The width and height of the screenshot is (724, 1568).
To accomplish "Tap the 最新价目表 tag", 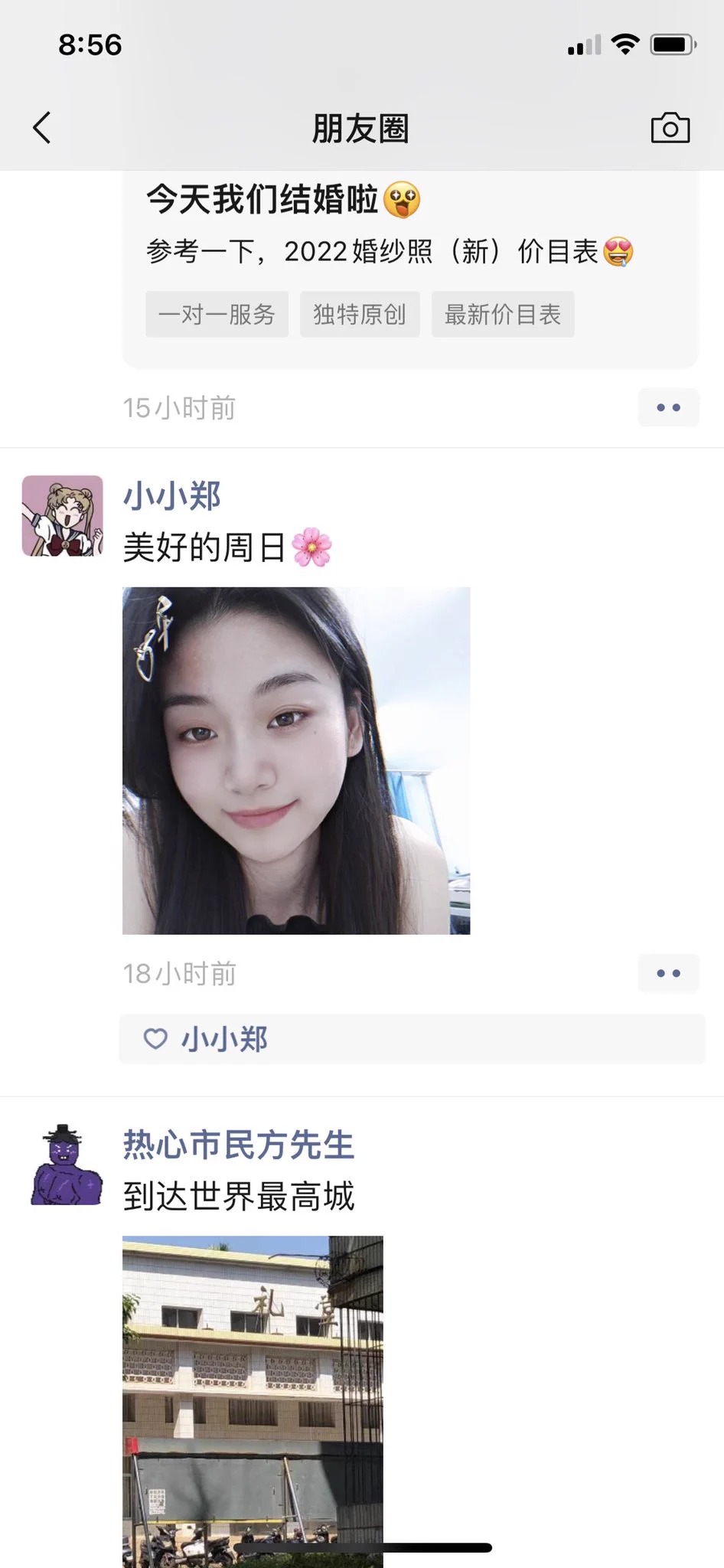I will click(503, 314).
